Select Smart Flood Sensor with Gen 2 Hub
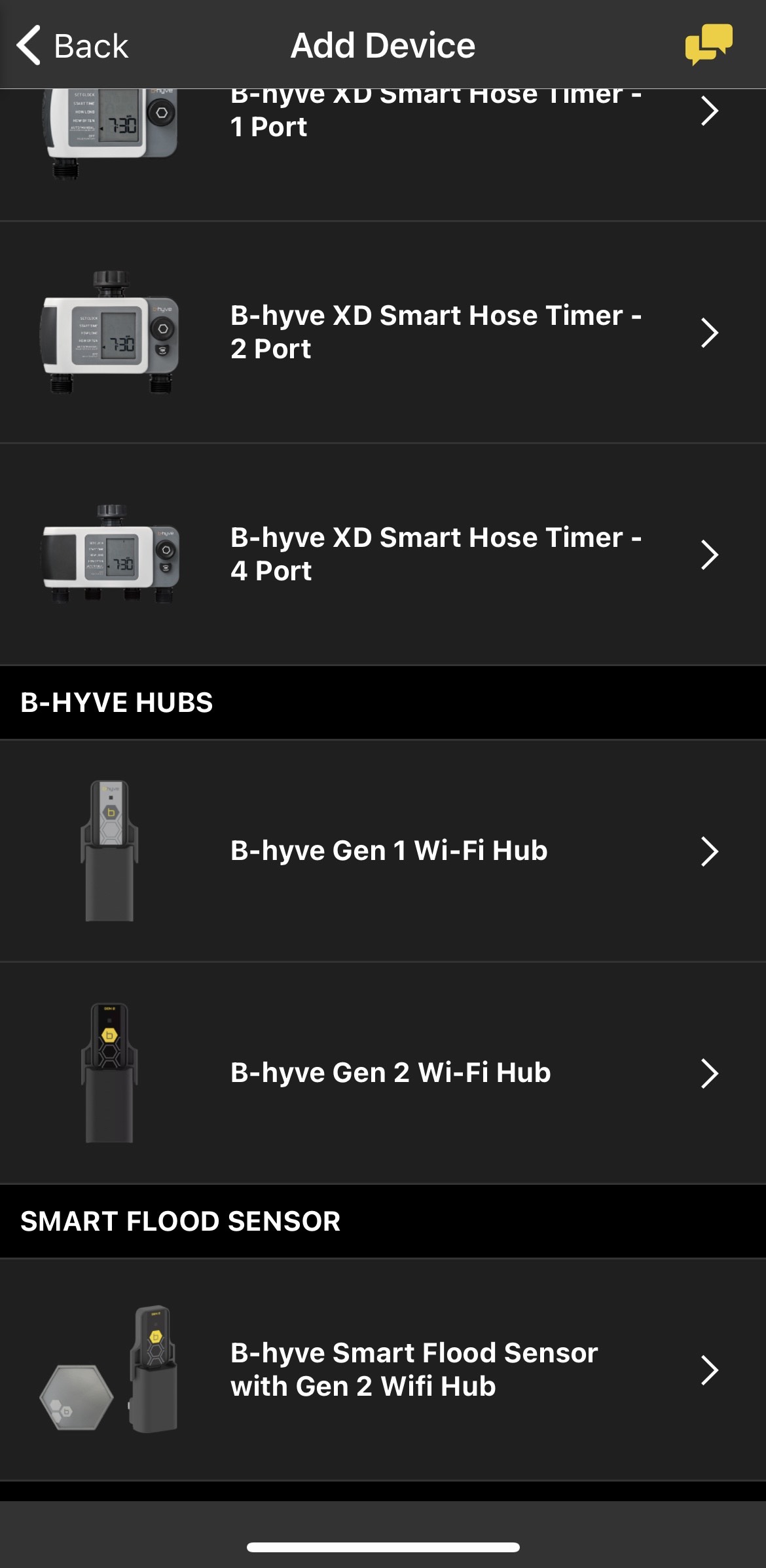 click(383, 1369)
